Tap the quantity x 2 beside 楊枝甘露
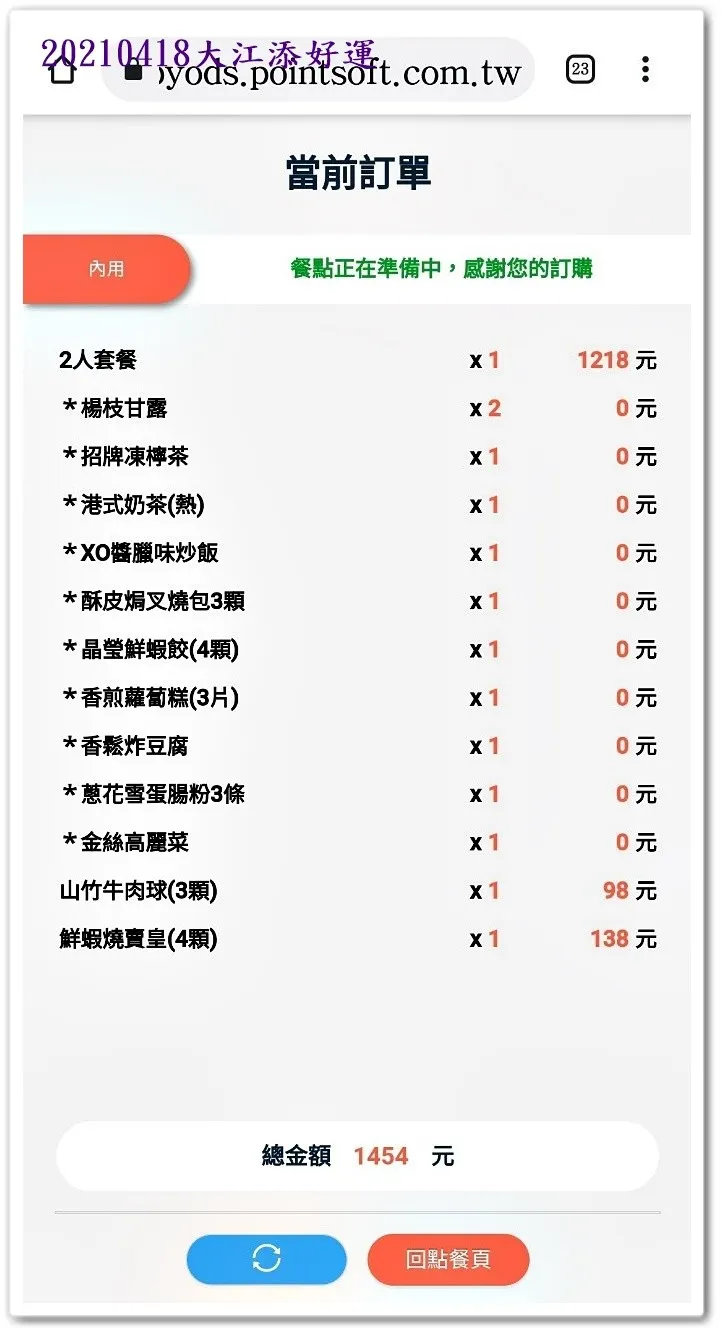The width and height of the screenshot is (723, 1335). tap(485, 409)
